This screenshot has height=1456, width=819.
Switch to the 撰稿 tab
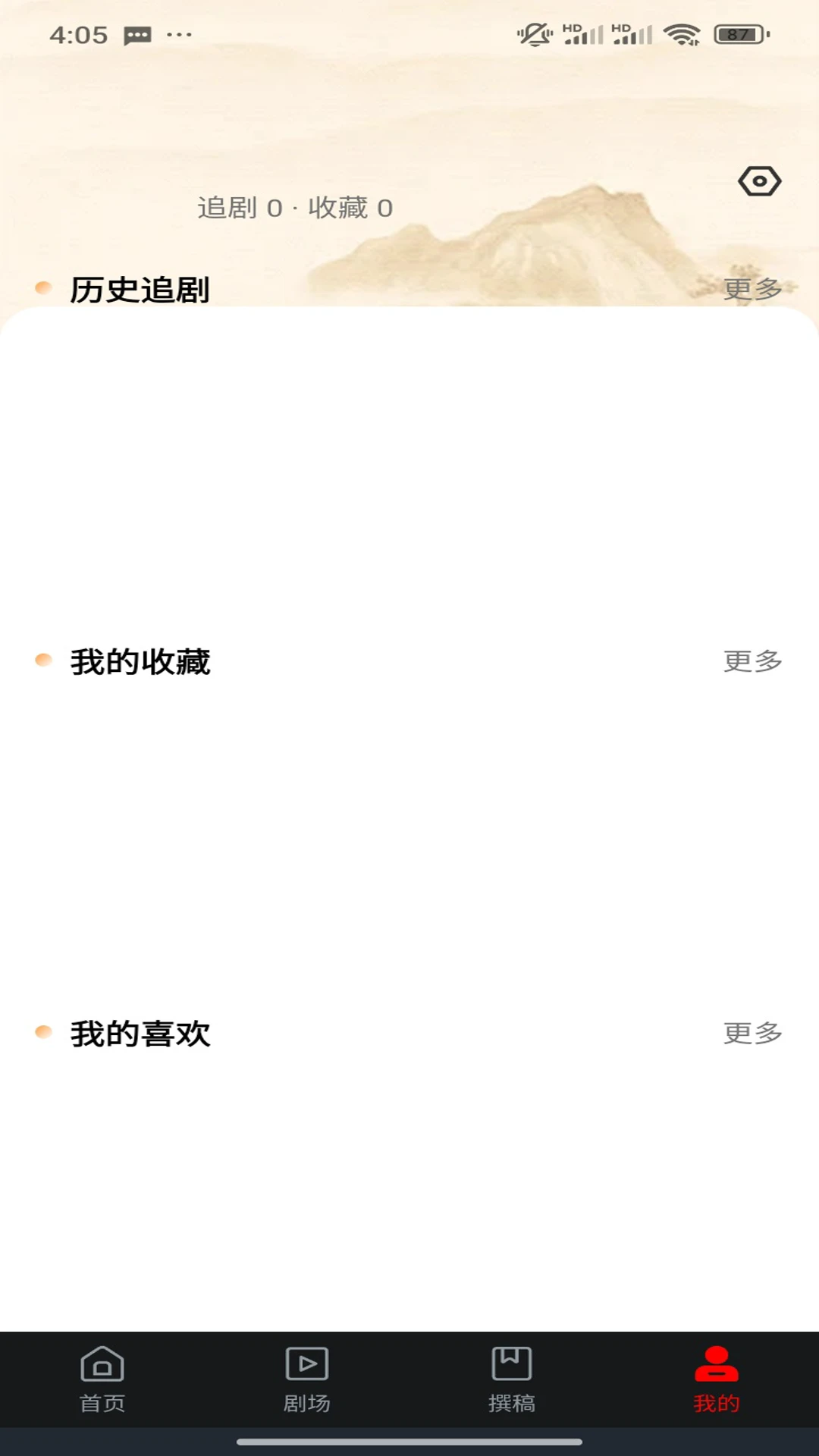pos(512,1380)
